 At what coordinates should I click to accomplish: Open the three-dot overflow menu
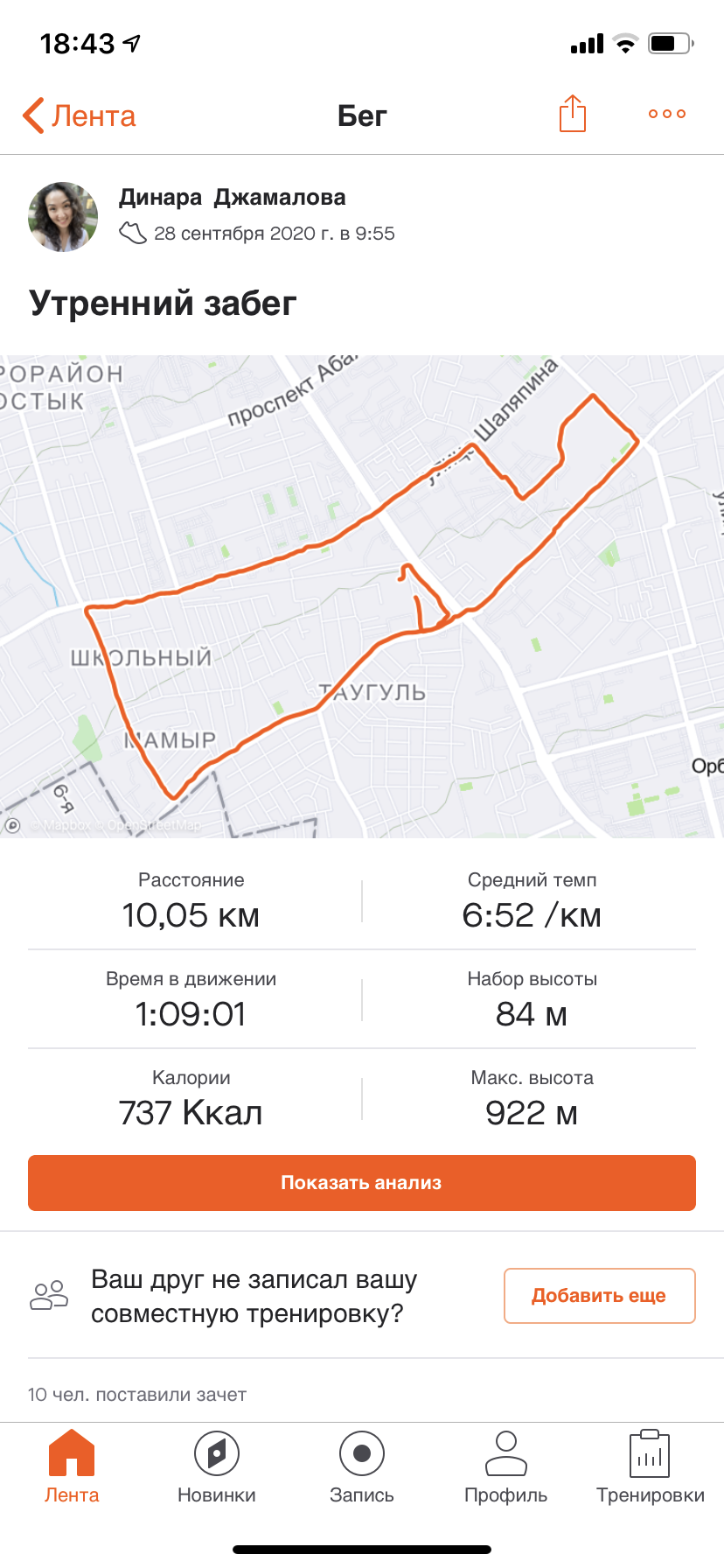(x=666, y=114)
